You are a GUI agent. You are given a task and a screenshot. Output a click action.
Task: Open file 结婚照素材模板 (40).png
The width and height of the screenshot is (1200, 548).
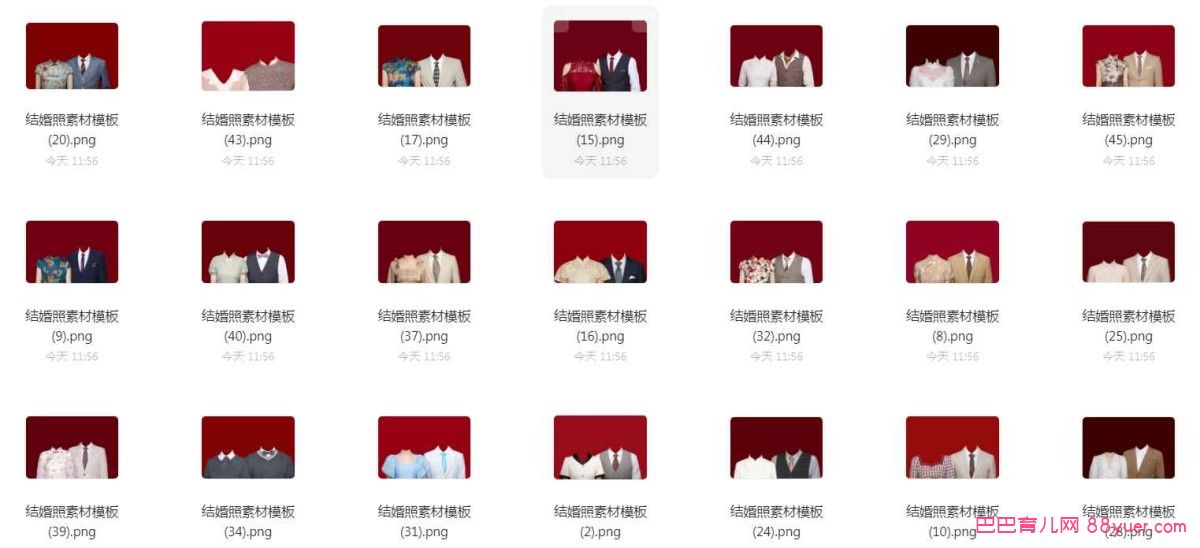coord(248,252)
